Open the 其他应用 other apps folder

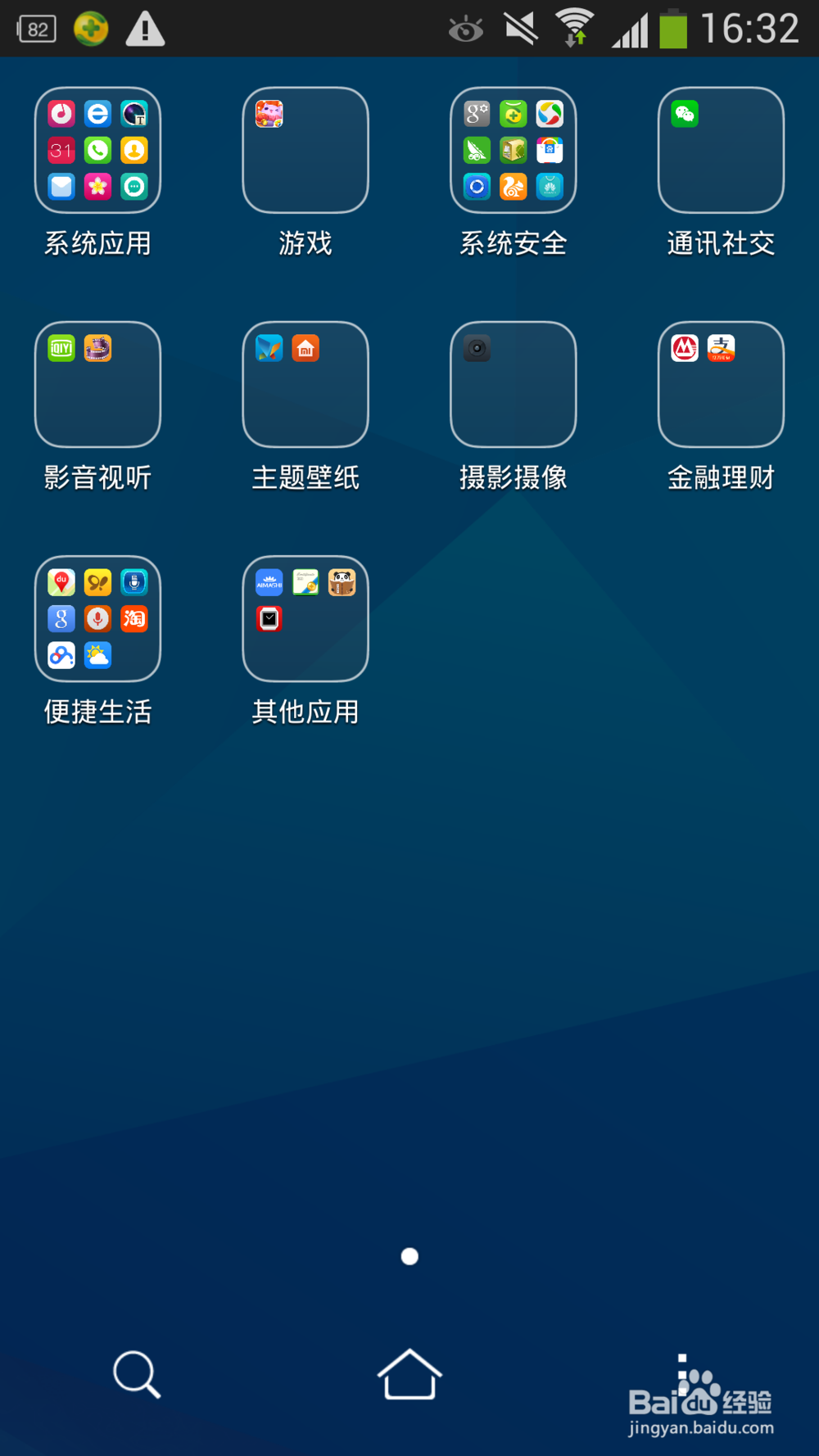point(305,618)
